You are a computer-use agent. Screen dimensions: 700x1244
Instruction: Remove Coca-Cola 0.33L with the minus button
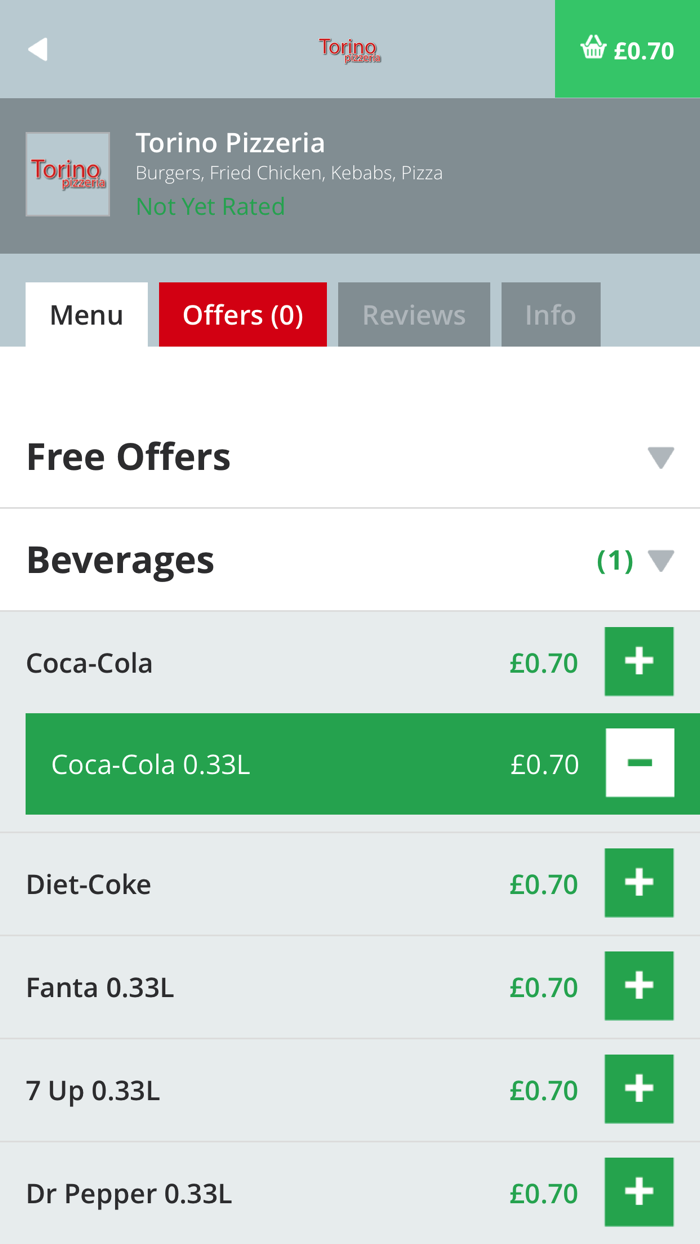pos(640,763)
